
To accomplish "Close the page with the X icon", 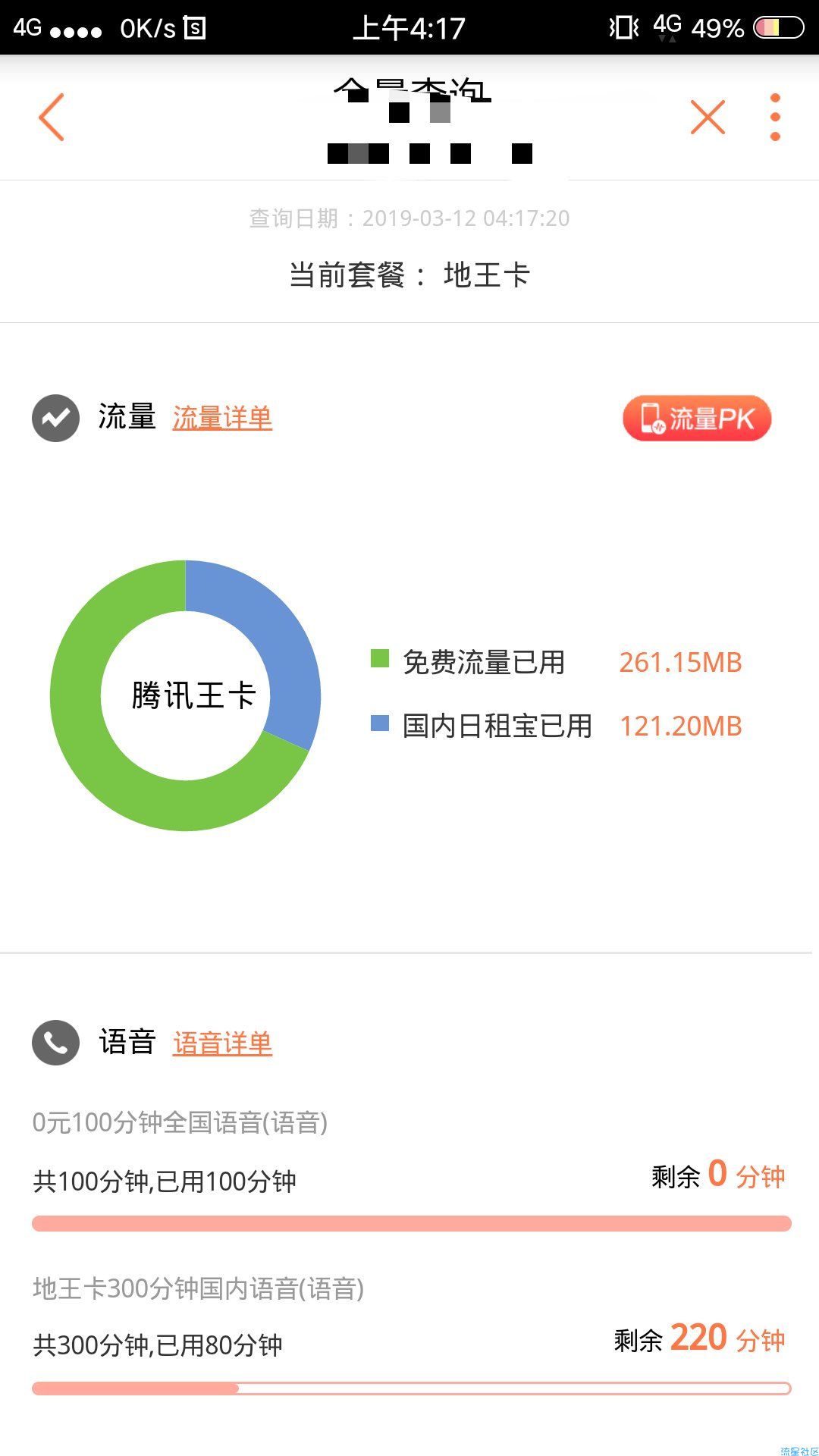I will [x=708, y=117].
